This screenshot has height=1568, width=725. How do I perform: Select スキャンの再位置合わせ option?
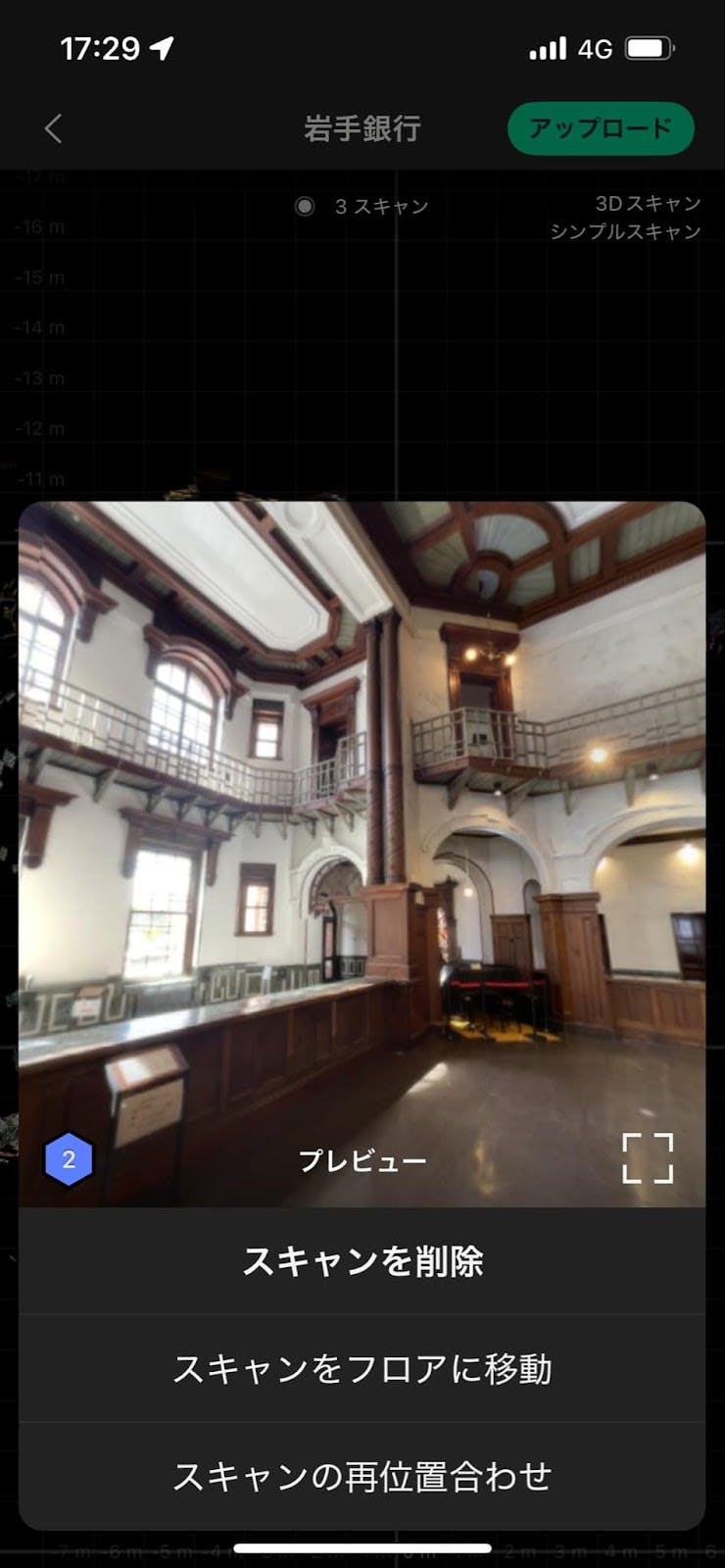point(362,1476)
